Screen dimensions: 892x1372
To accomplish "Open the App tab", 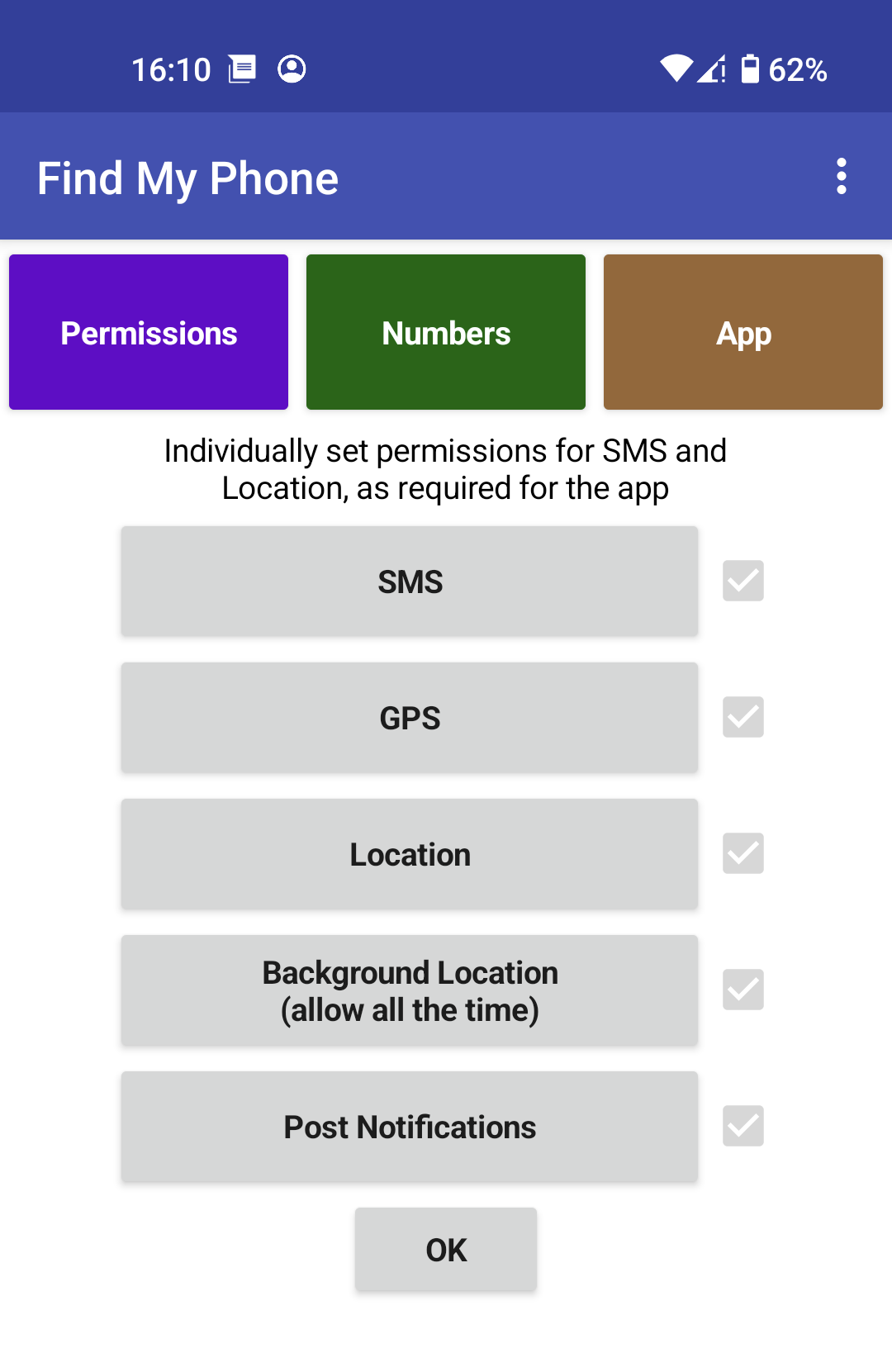I will pyautogui.click(x=743, y=332).
